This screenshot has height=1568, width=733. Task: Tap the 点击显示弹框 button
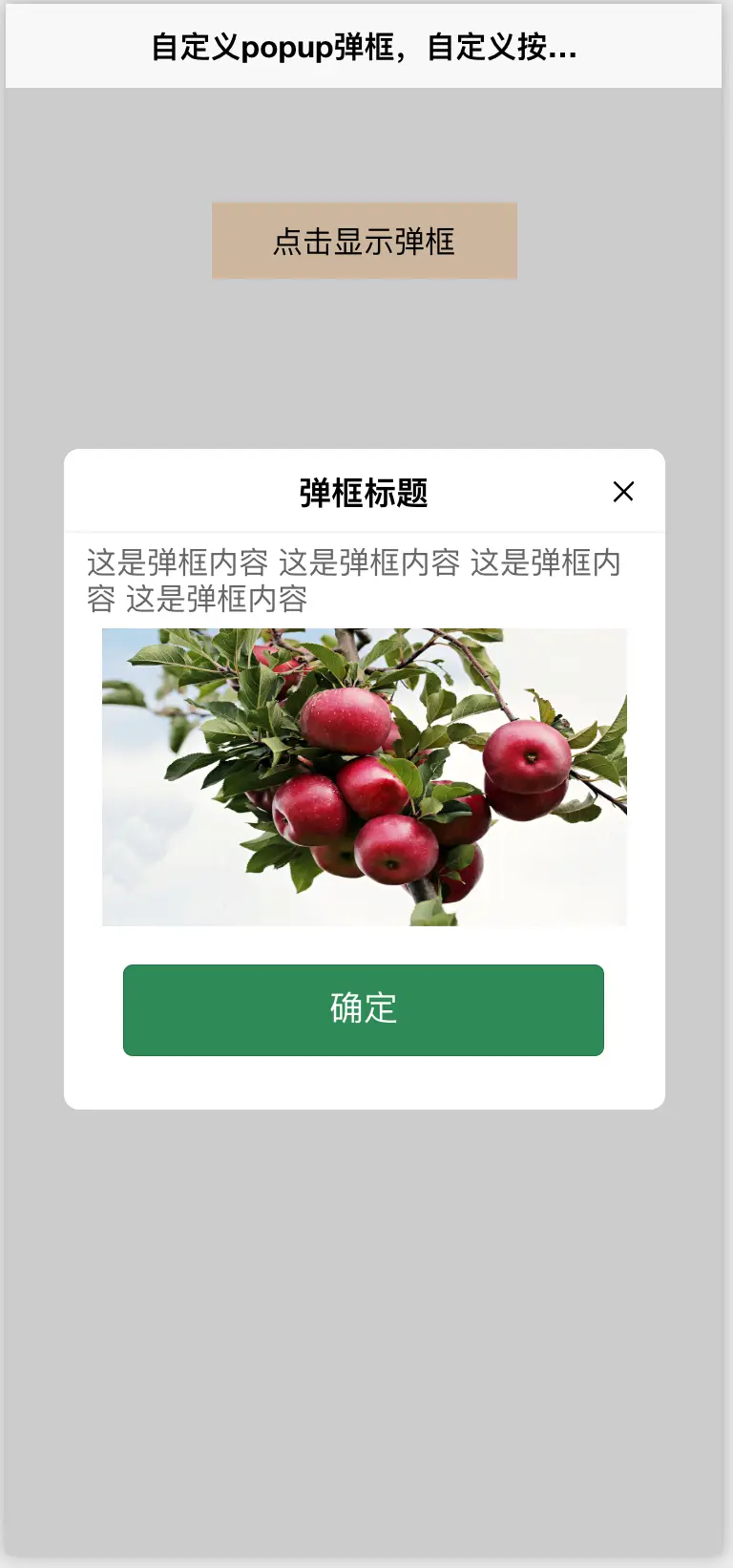tap(364, 241)
